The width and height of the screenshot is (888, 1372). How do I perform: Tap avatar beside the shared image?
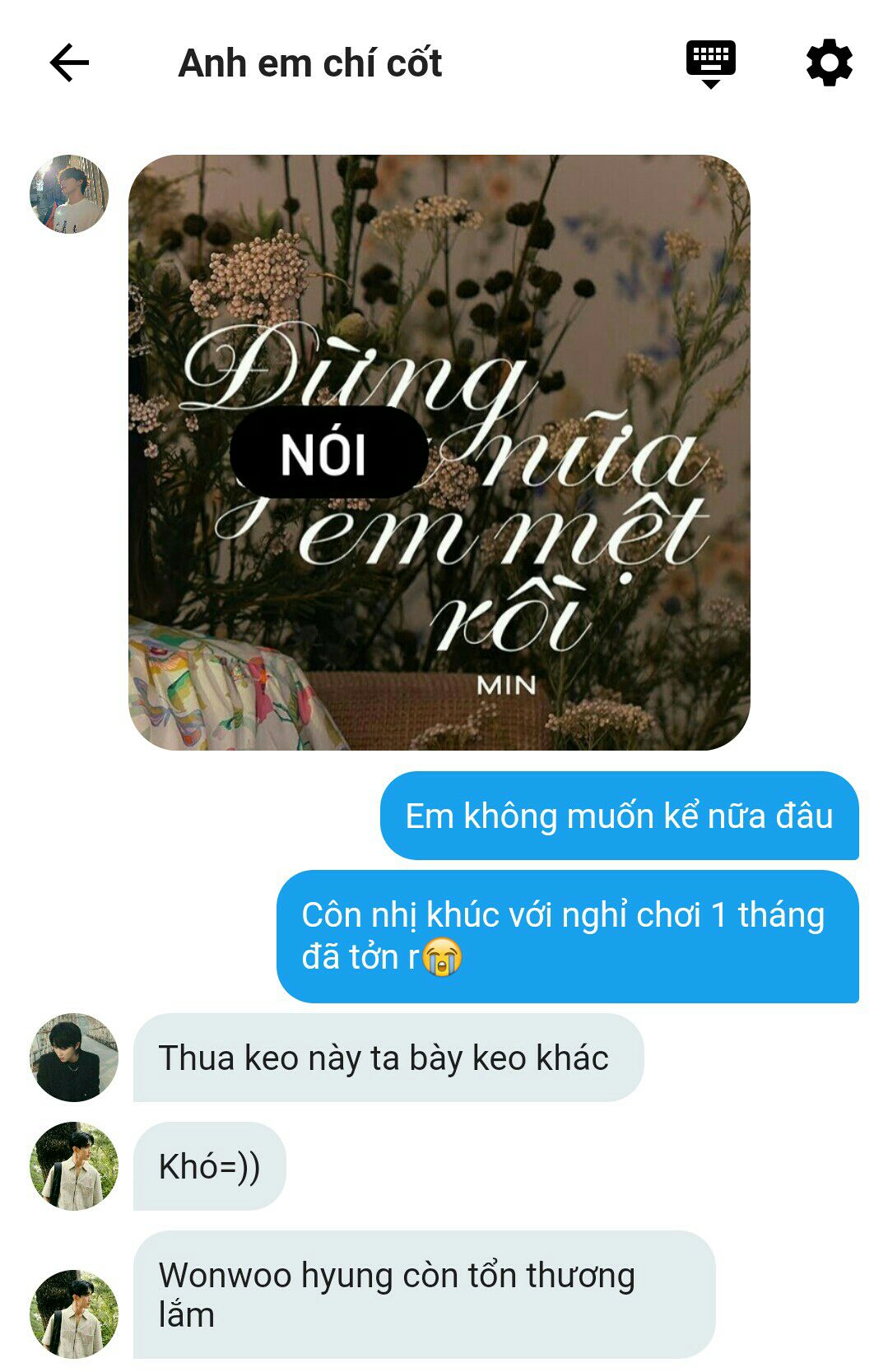(x=69, y=194)
